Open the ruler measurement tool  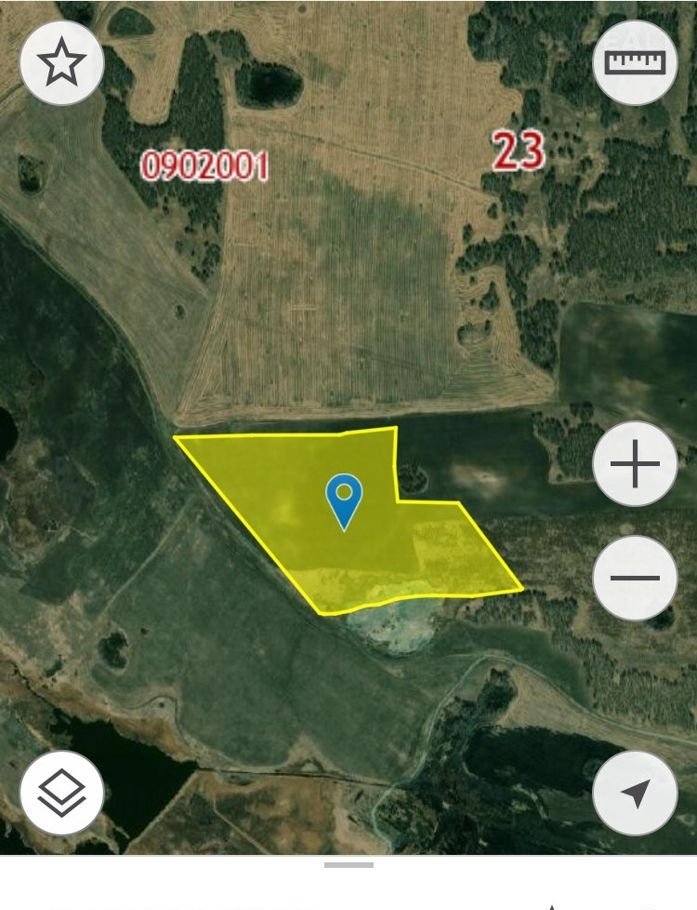[635, 63]
